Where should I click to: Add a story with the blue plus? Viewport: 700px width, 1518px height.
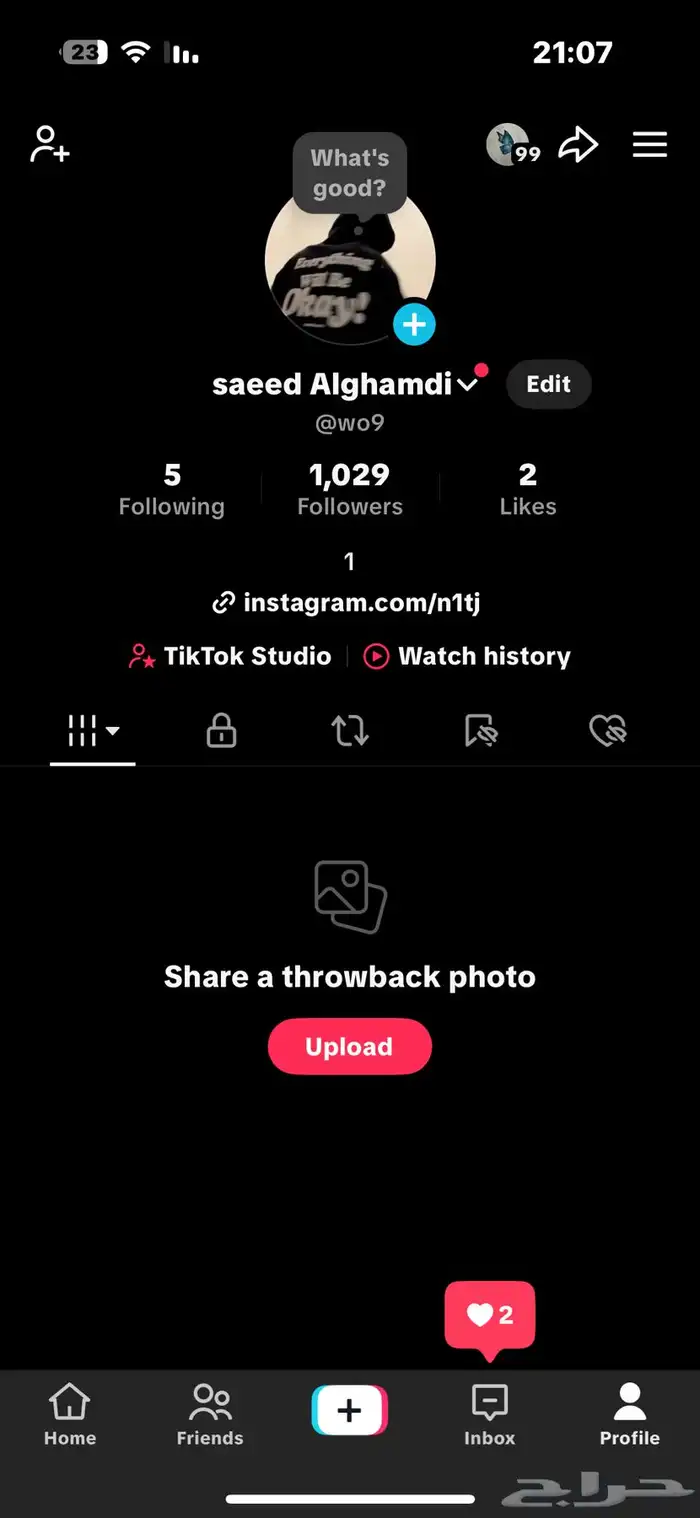[x=414, y=324]
